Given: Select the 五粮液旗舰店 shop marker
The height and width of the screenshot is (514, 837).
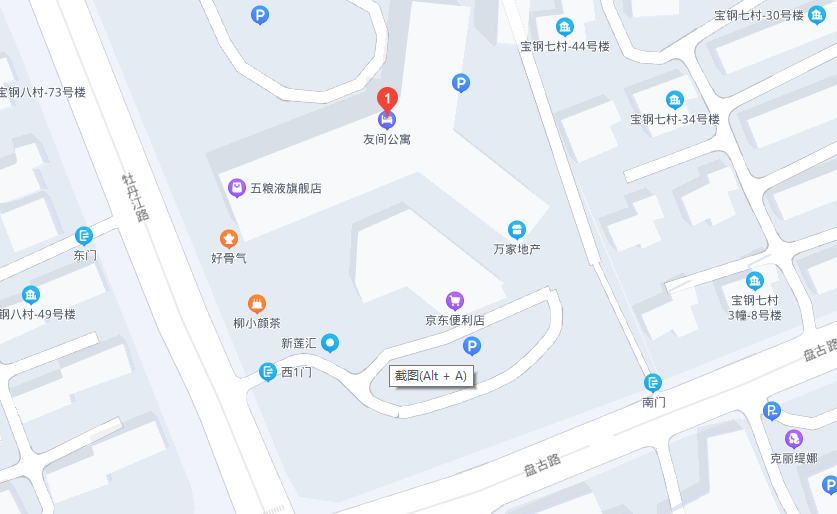Looking at the screenshot, I should click(x=236, y=187).
